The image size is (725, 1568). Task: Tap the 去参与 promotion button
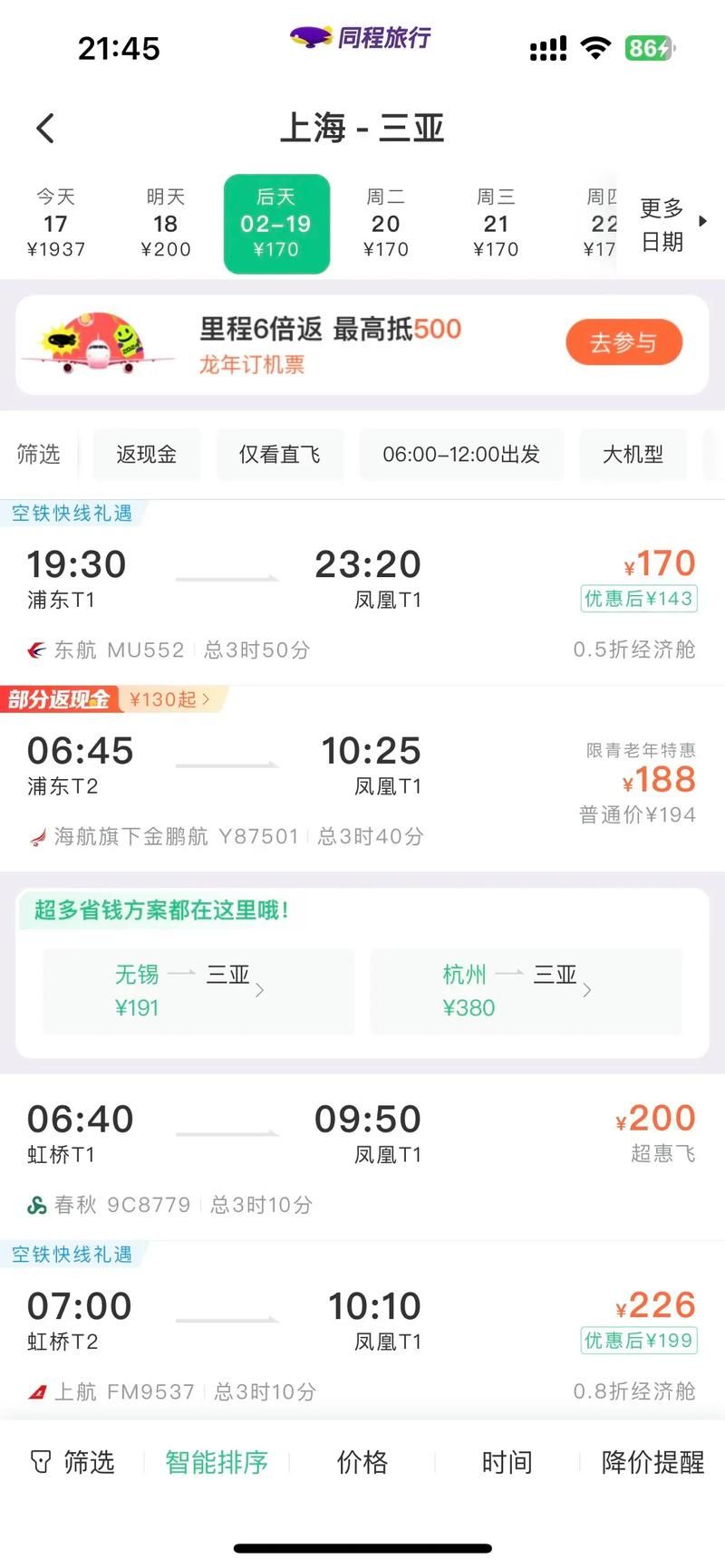[623, 342]
